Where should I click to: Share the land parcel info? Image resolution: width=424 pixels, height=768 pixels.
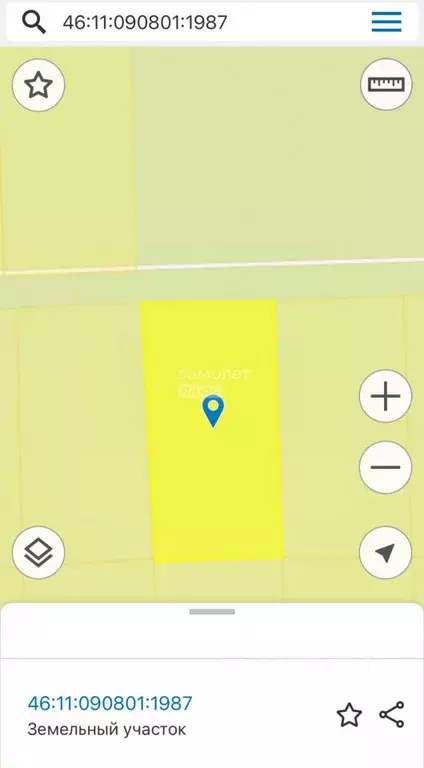click(x=392, y=715)
